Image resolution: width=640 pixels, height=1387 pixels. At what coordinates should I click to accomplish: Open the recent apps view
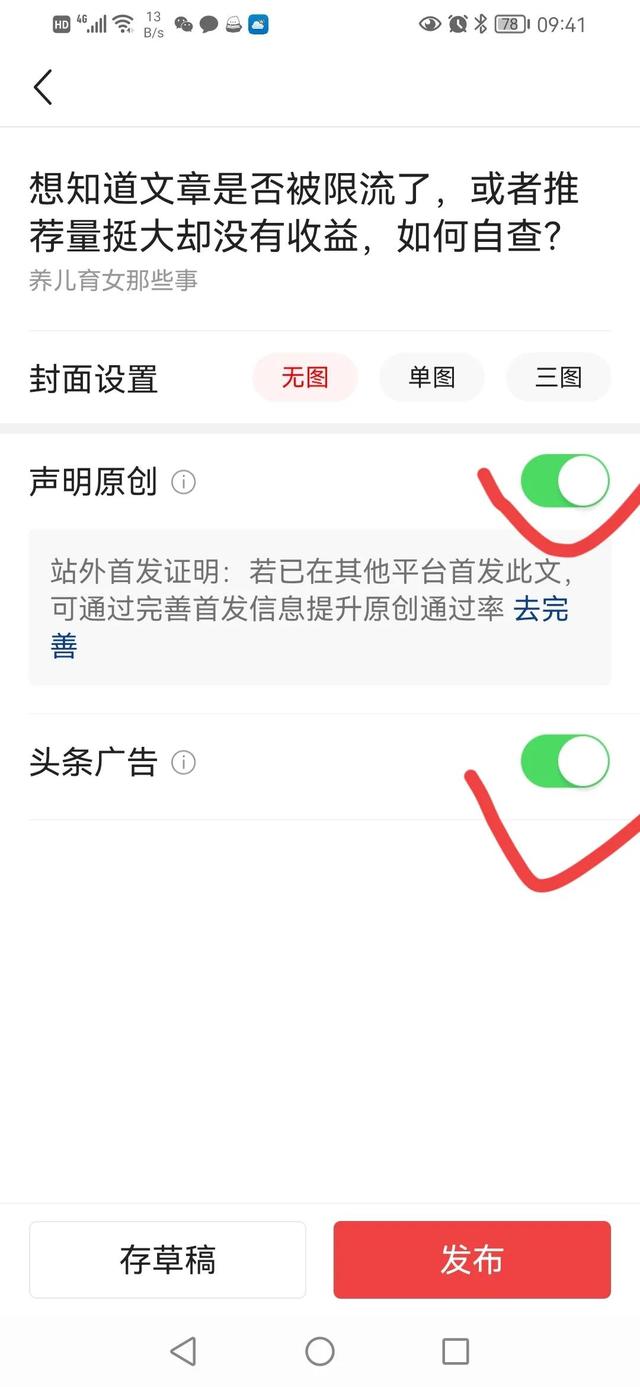(x=455, y=1352)
